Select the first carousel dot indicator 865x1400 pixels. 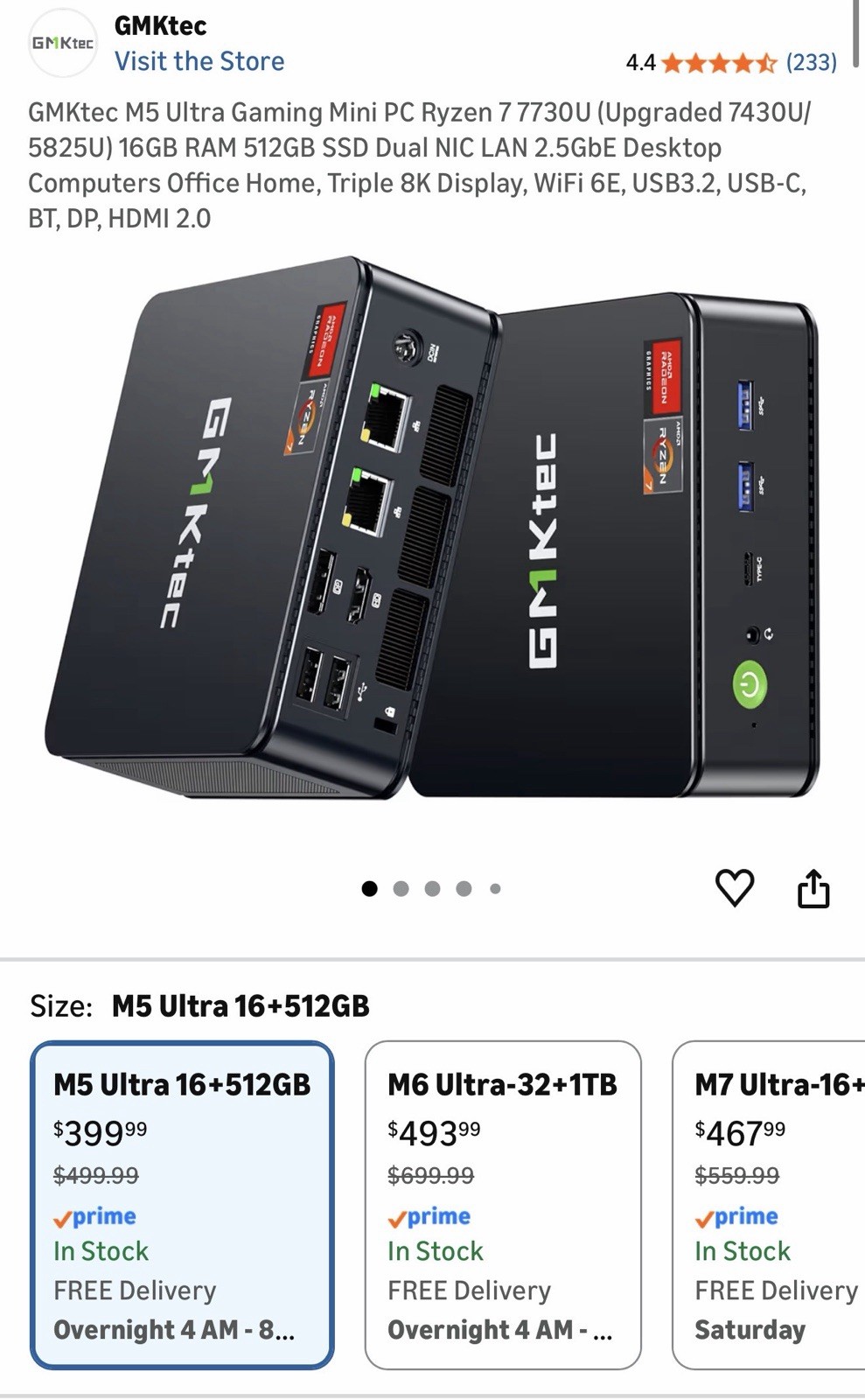point(370,888)
